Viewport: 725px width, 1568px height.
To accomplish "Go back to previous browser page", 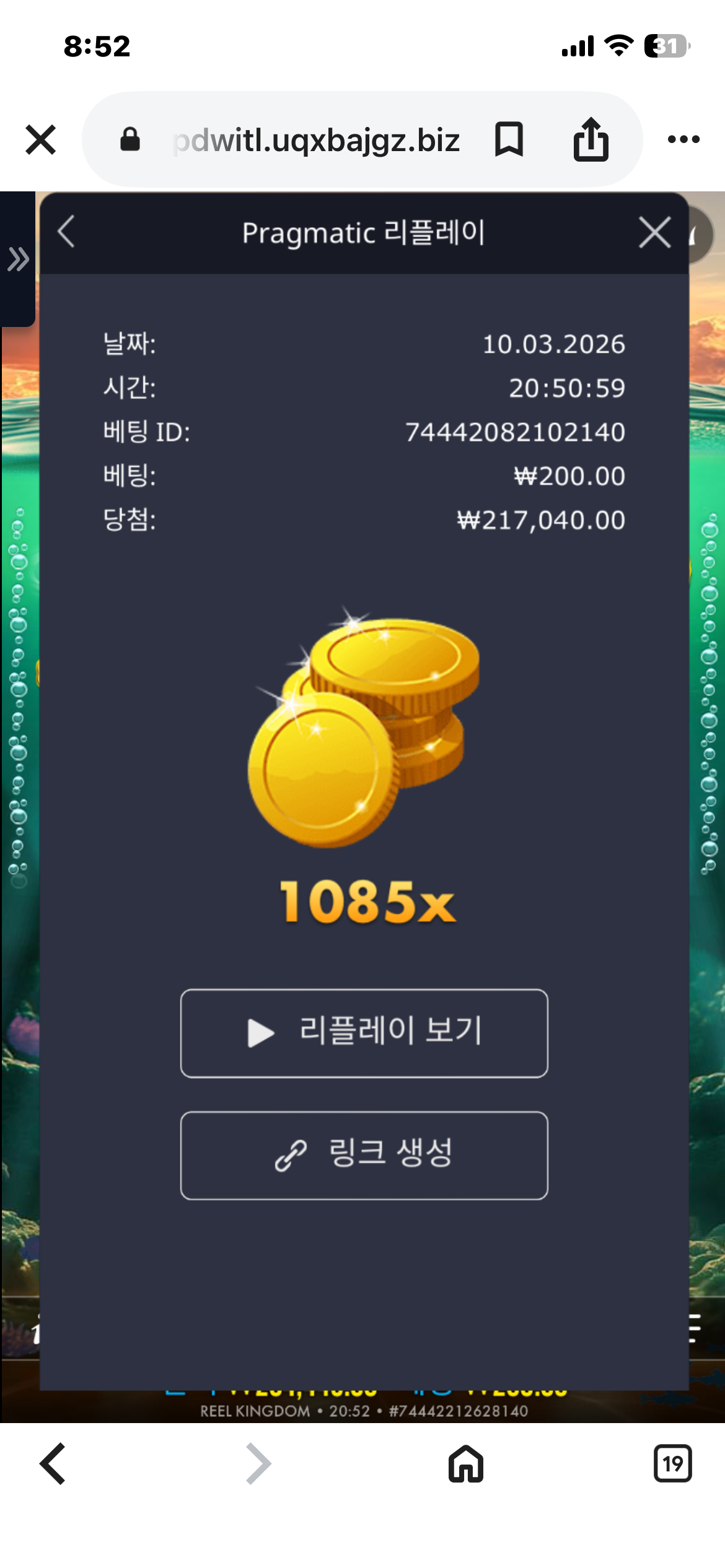I will tap(53, 1464).
